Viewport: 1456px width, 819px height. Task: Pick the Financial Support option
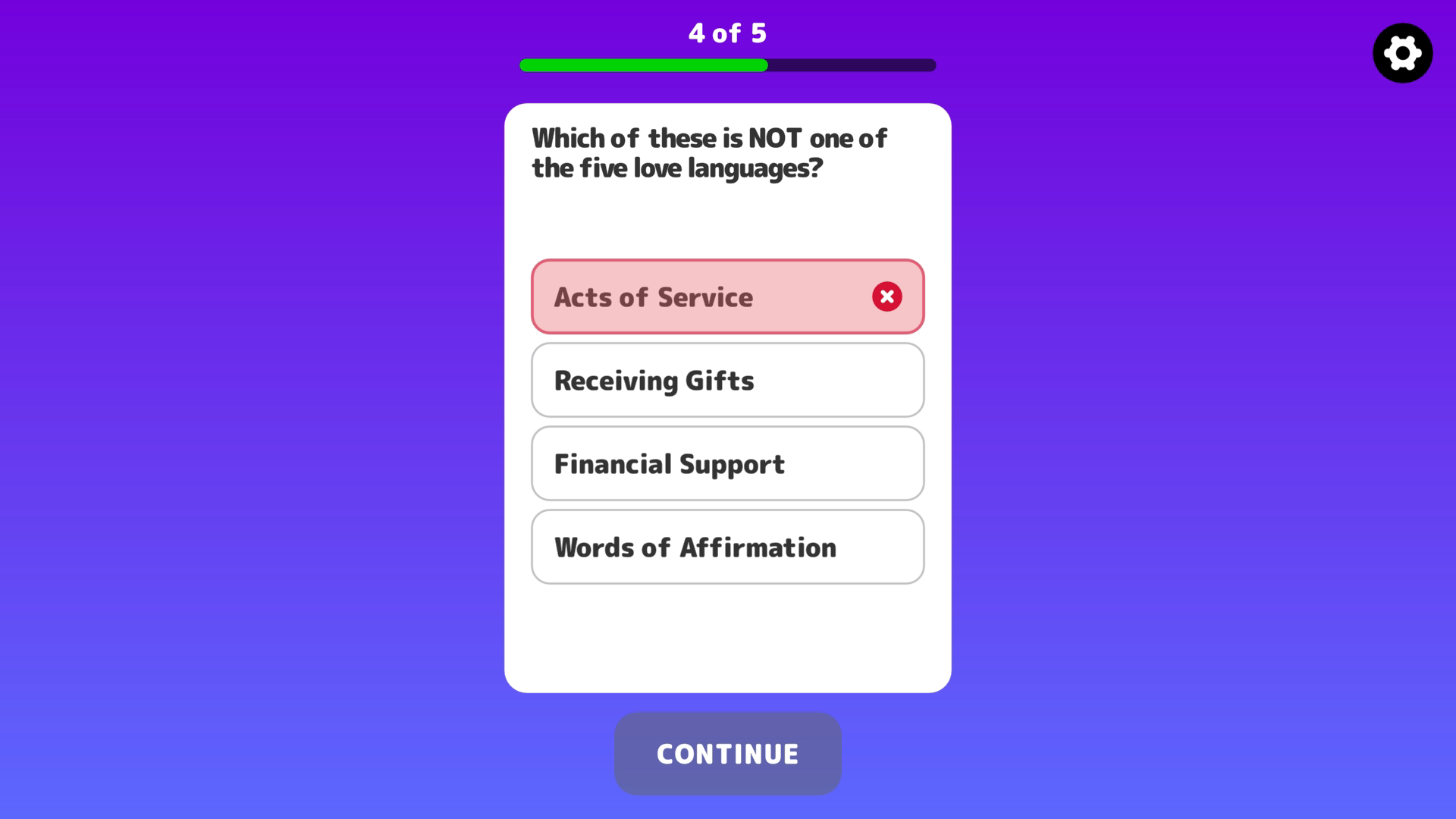tap(727, 463)
